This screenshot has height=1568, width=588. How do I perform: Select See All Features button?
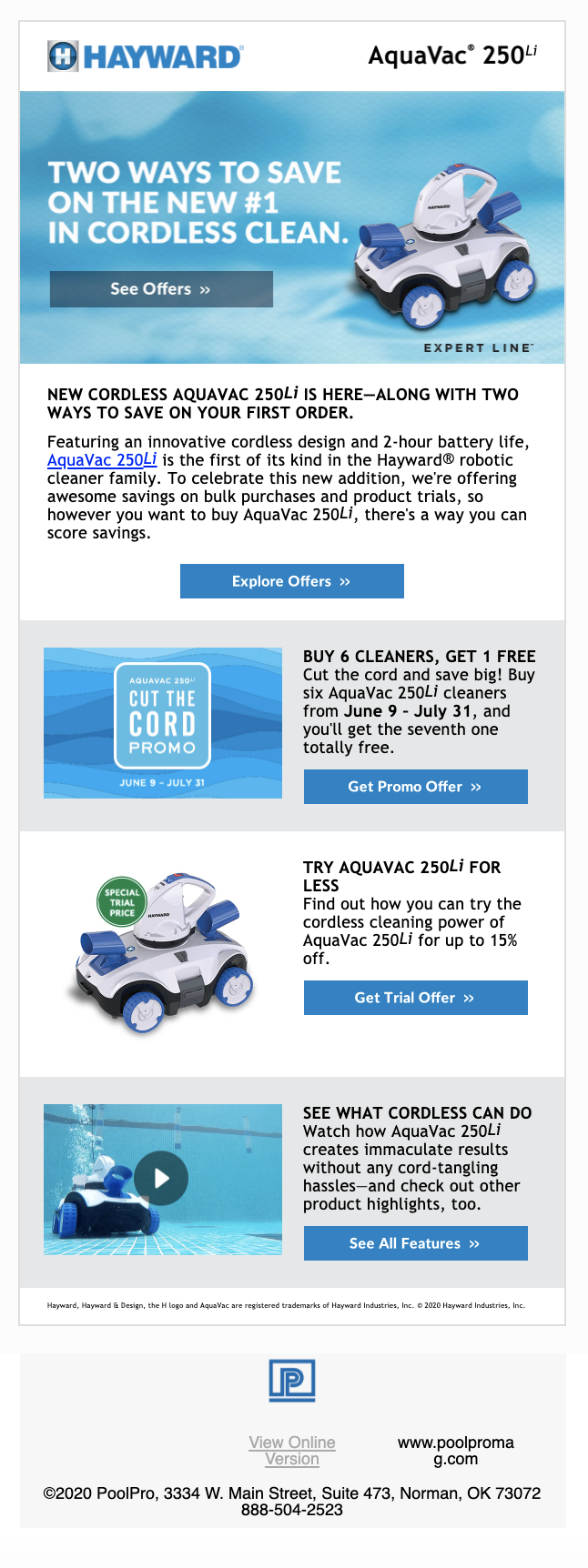click(415, 1243)
